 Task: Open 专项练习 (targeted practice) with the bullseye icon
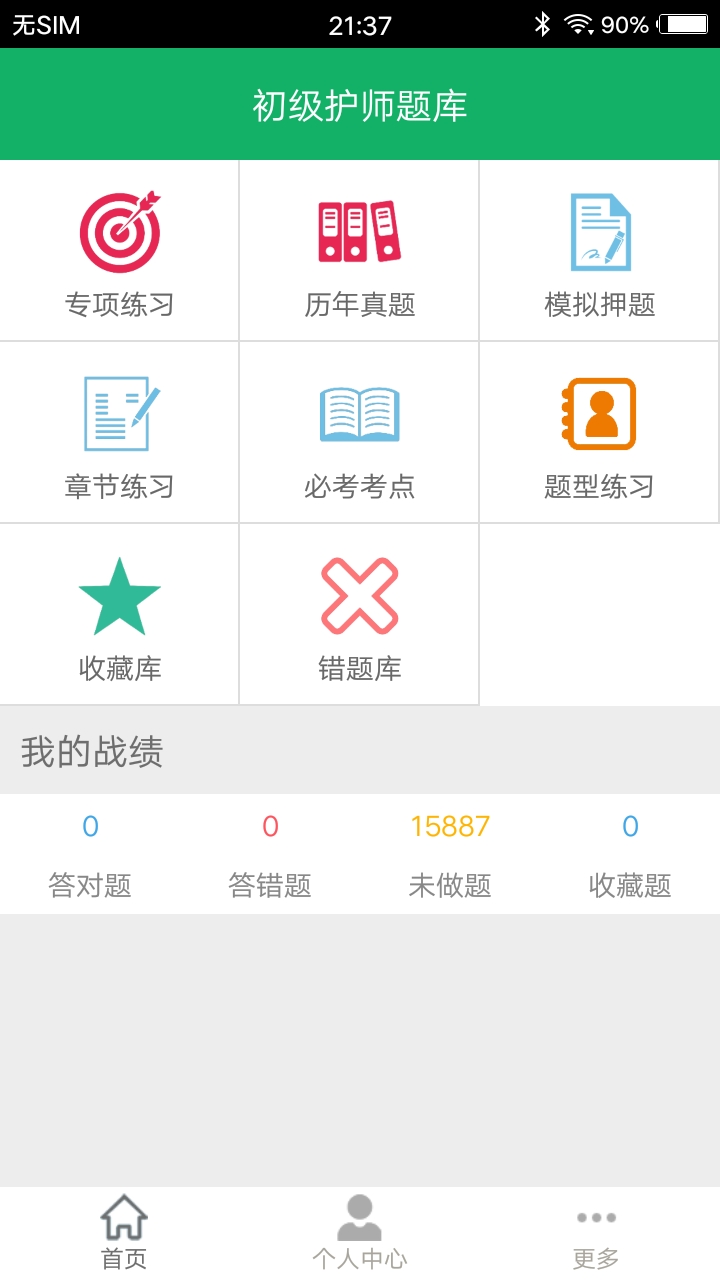coord(119,248)
